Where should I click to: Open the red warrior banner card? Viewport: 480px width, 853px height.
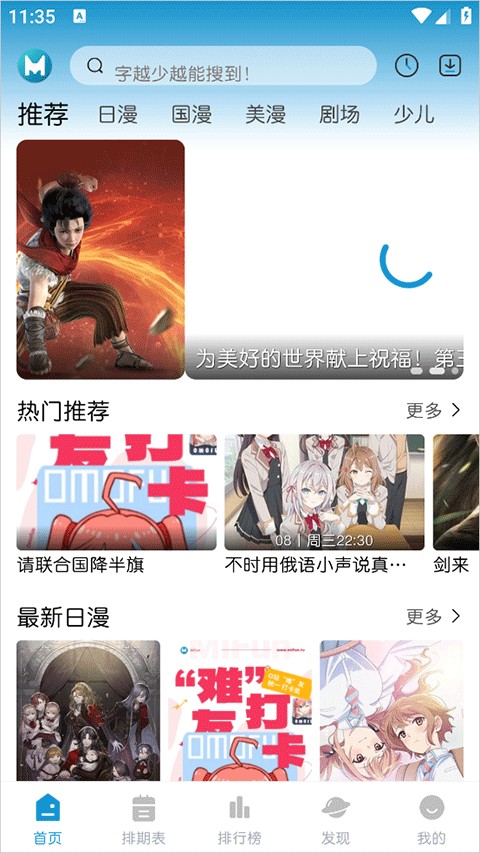click(x=101, y=259)
